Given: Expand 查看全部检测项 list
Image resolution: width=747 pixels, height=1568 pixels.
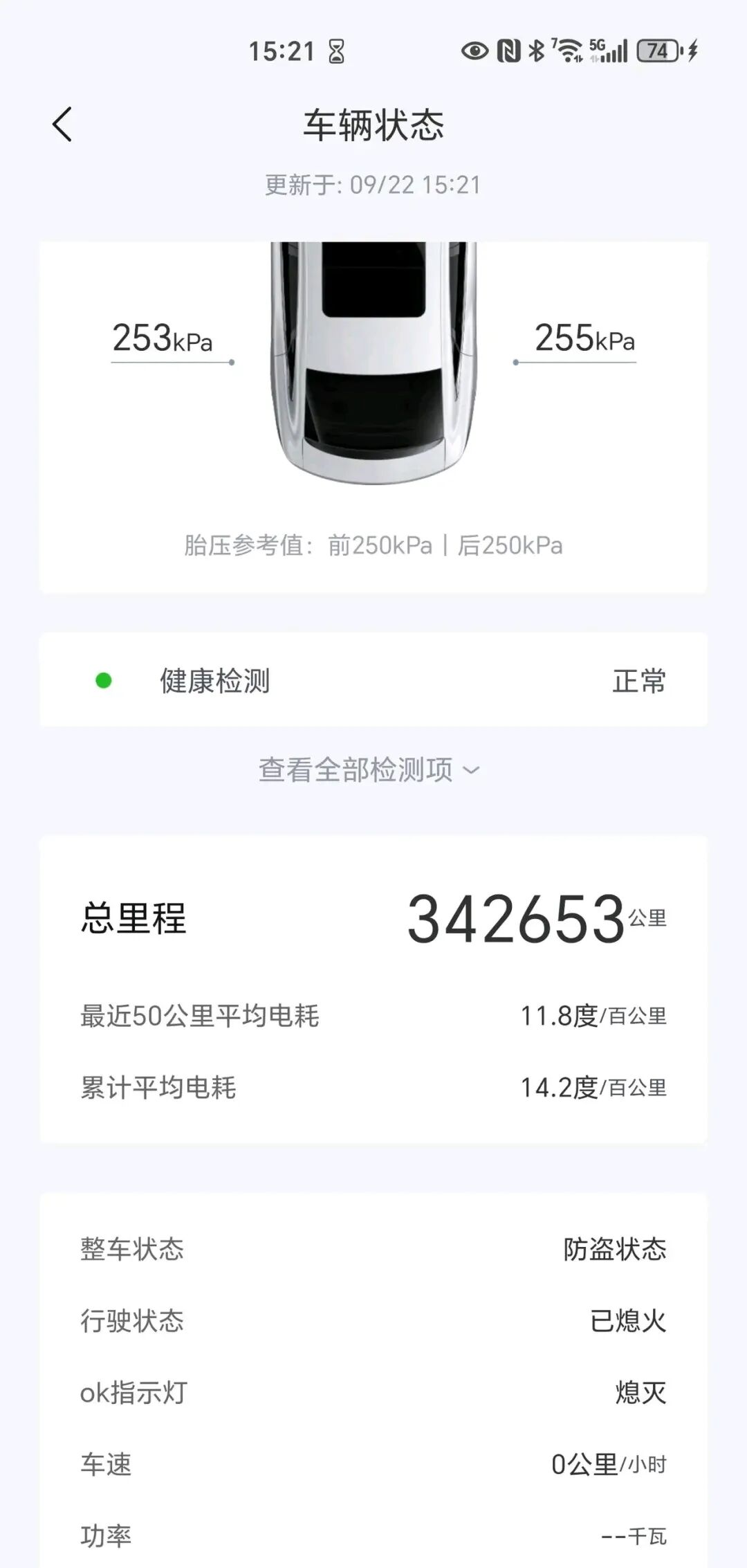Looking at the screenshot, I should tap(369, 770).
